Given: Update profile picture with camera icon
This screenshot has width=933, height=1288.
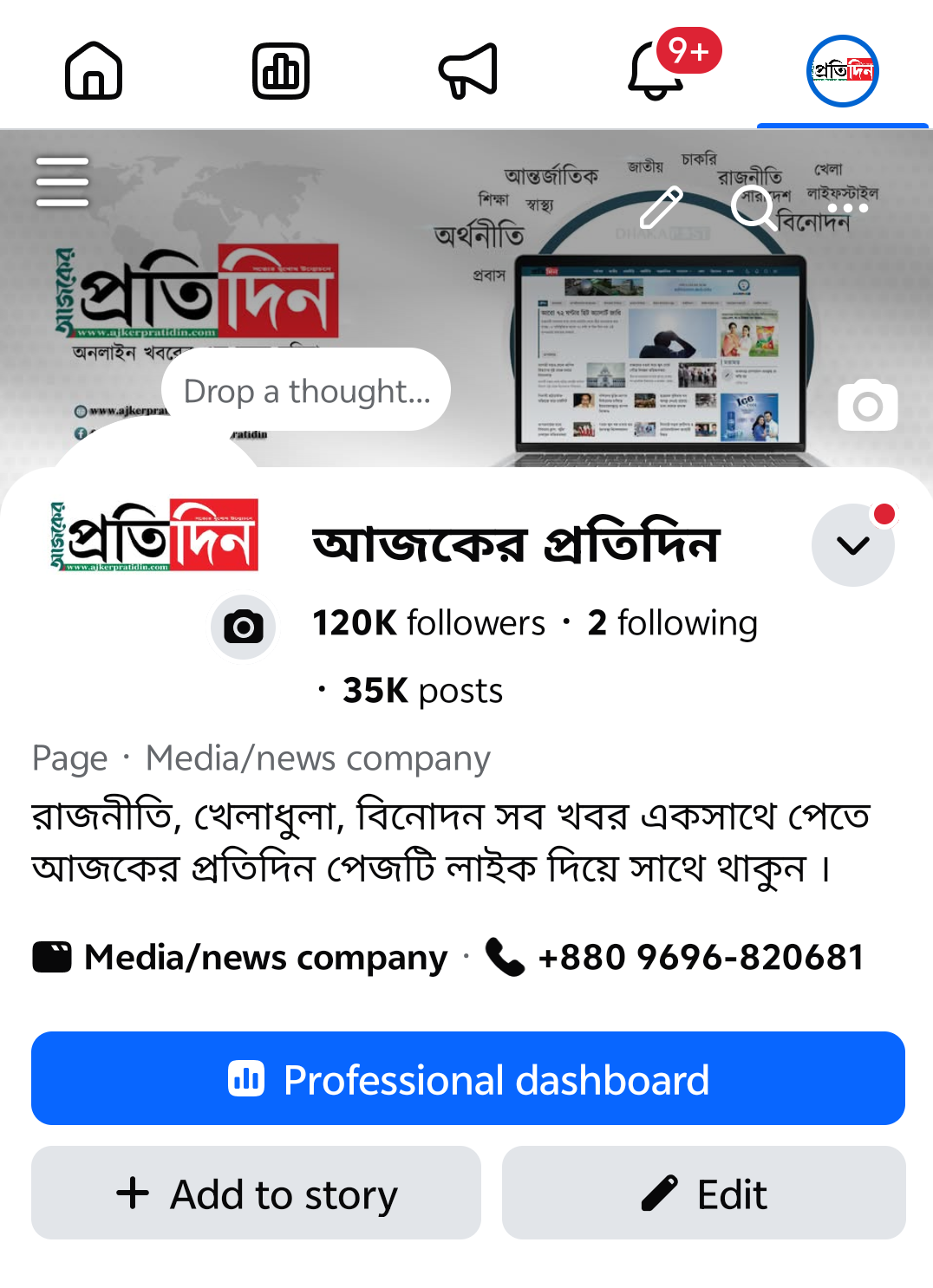Looking at the screenshot, I should point(244,626).
